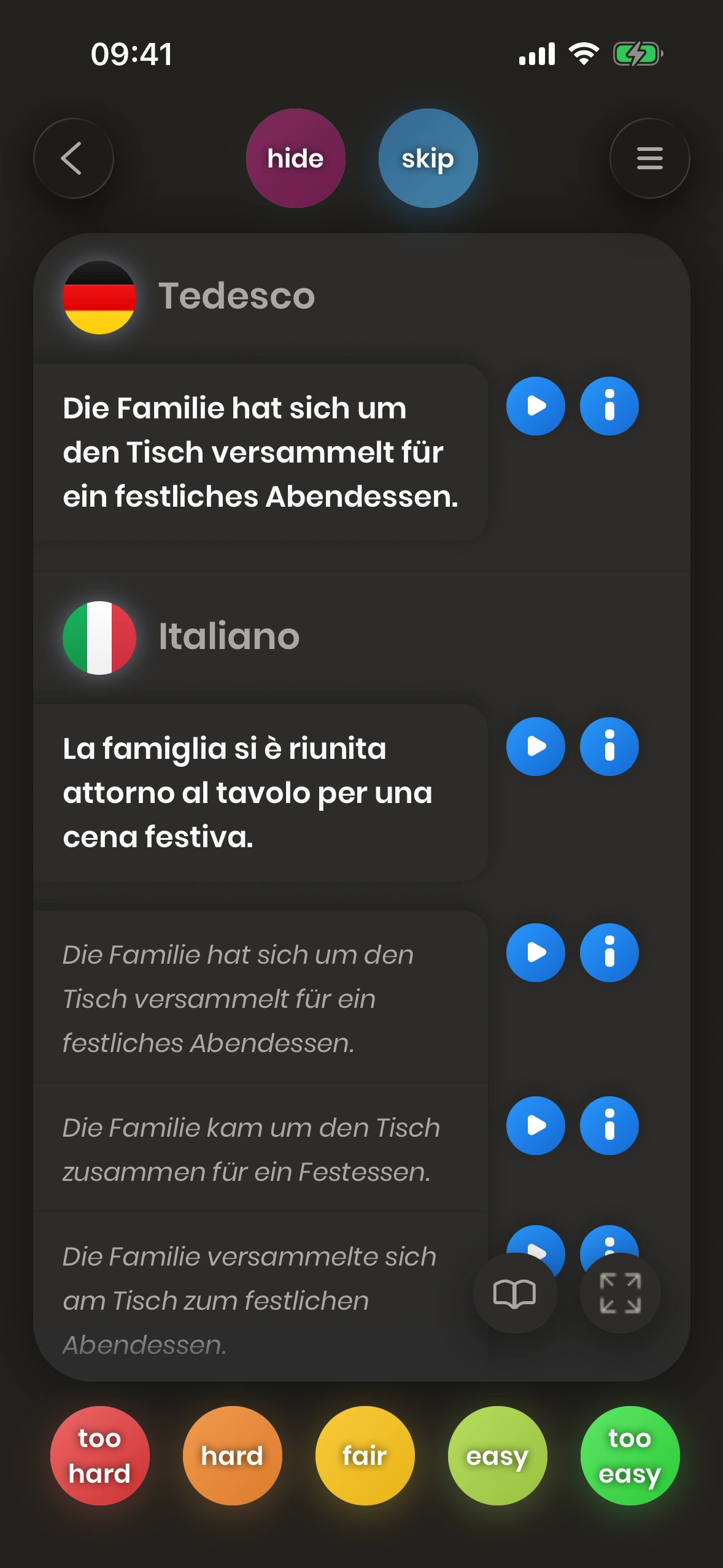This screenshot has height=1568, width=723.
Task: Rate this sentence as easy
Action: tap(497, 1456)
